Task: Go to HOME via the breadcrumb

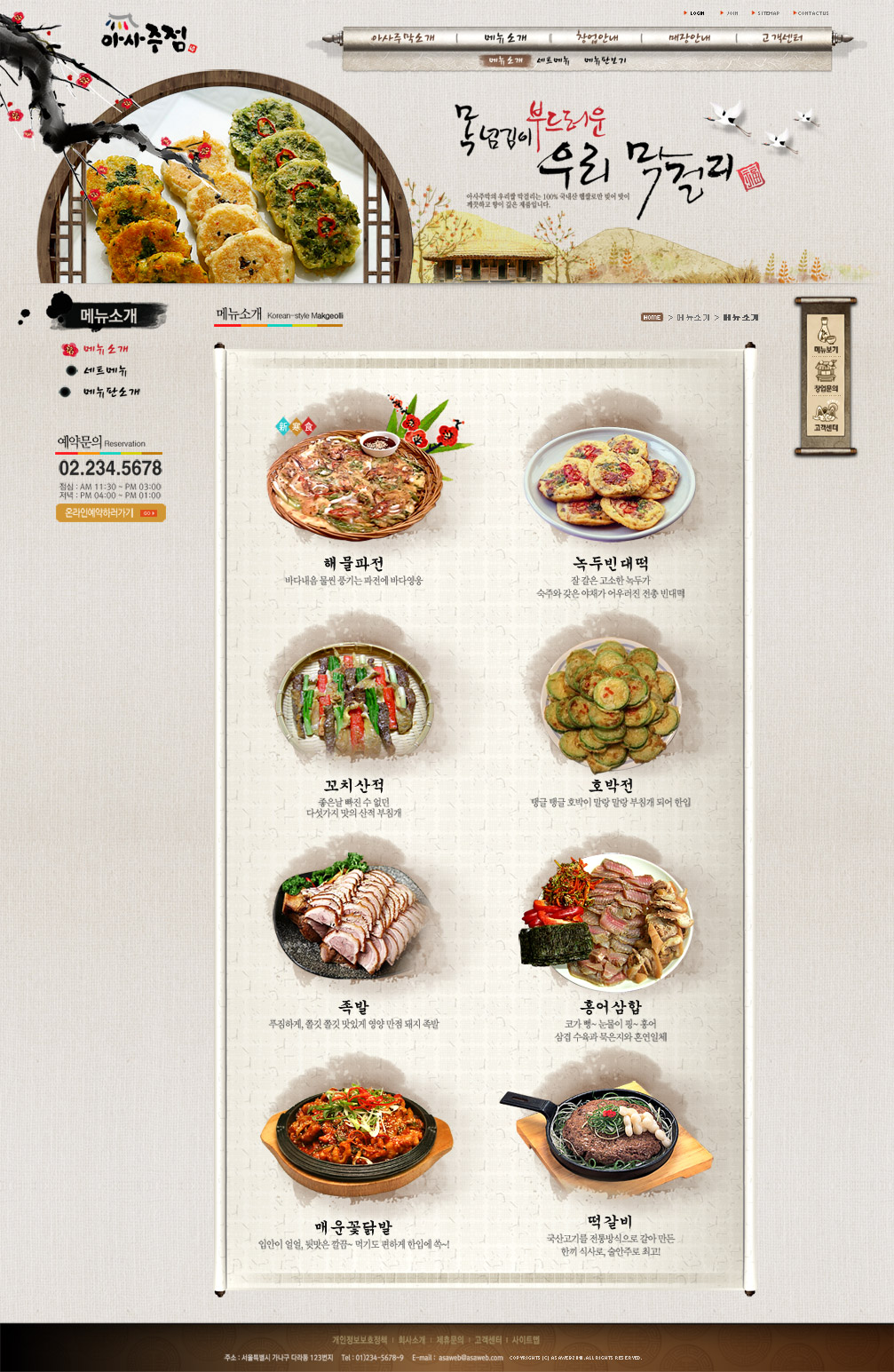Action: 652,317
